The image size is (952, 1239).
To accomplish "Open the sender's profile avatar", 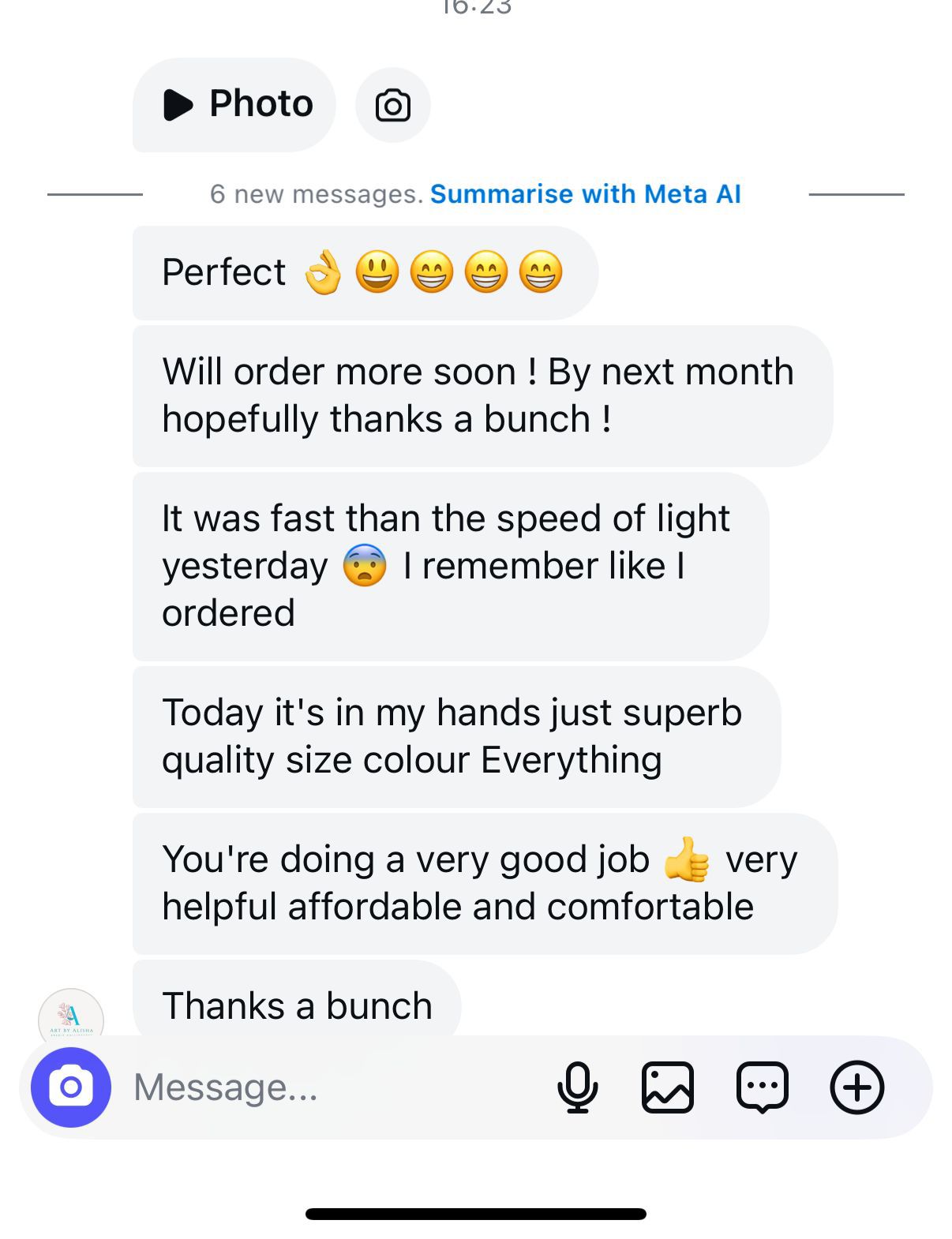I will click(71, 1015).
